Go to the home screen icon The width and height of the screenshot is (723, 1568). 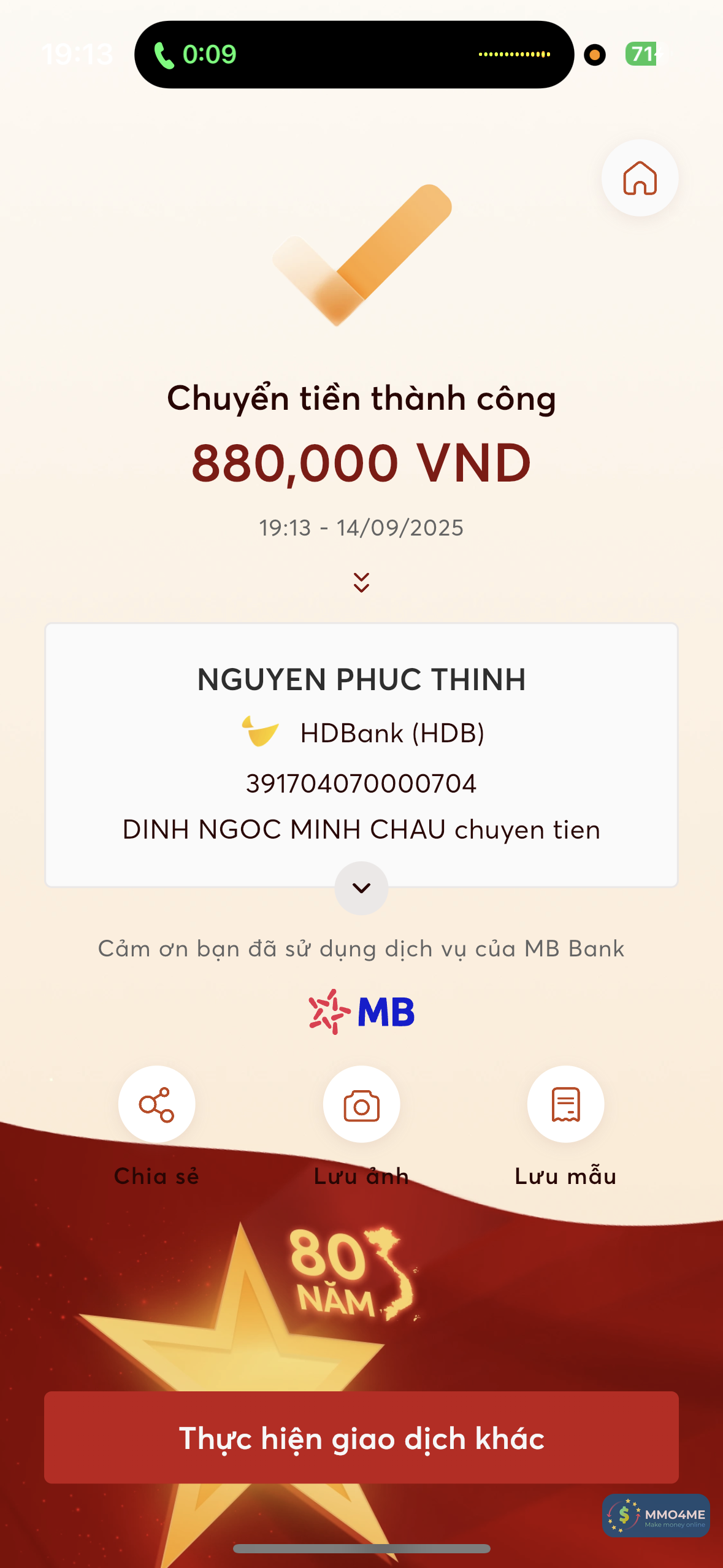[640, 178]
